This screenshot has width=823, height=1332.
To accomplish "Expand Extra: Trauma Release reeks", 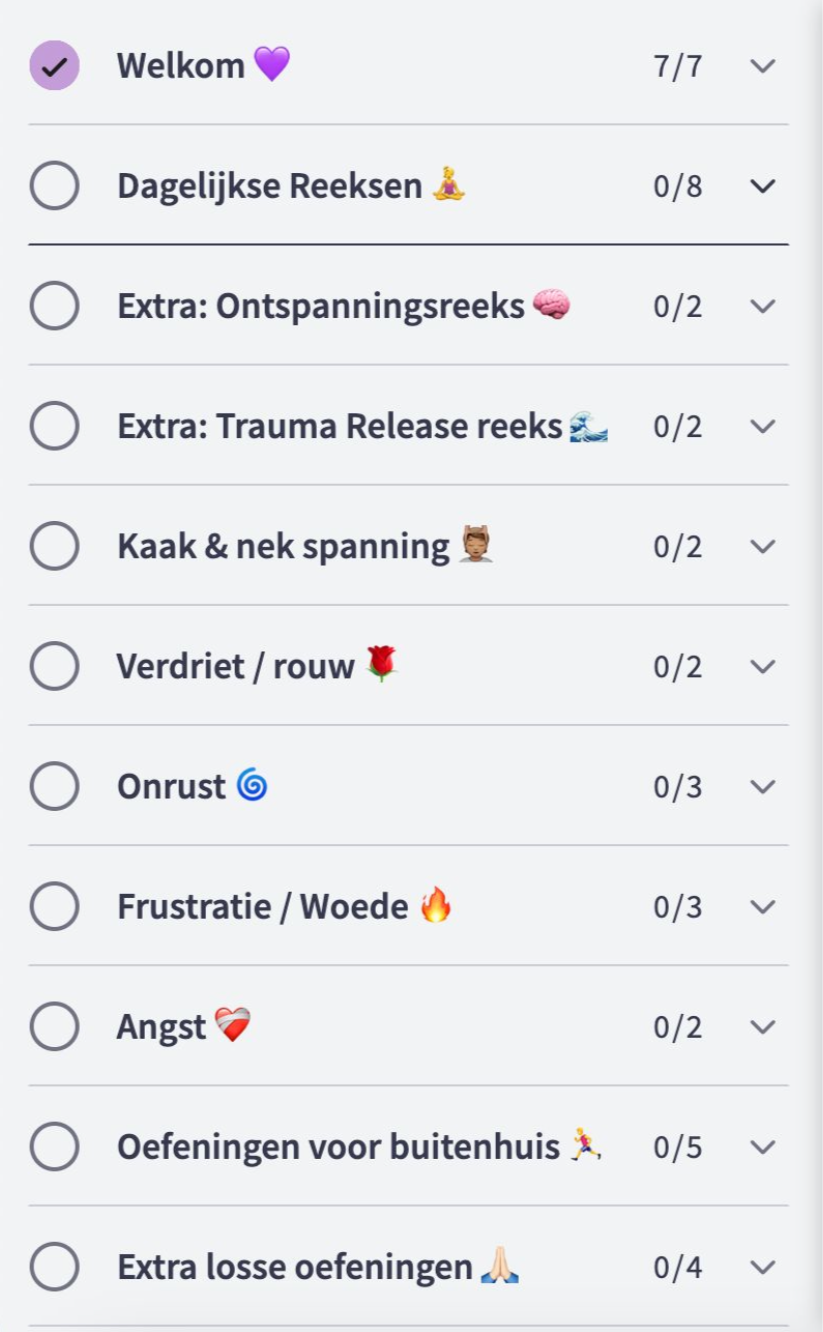I will pyautogui.click(x=763, y=426).
